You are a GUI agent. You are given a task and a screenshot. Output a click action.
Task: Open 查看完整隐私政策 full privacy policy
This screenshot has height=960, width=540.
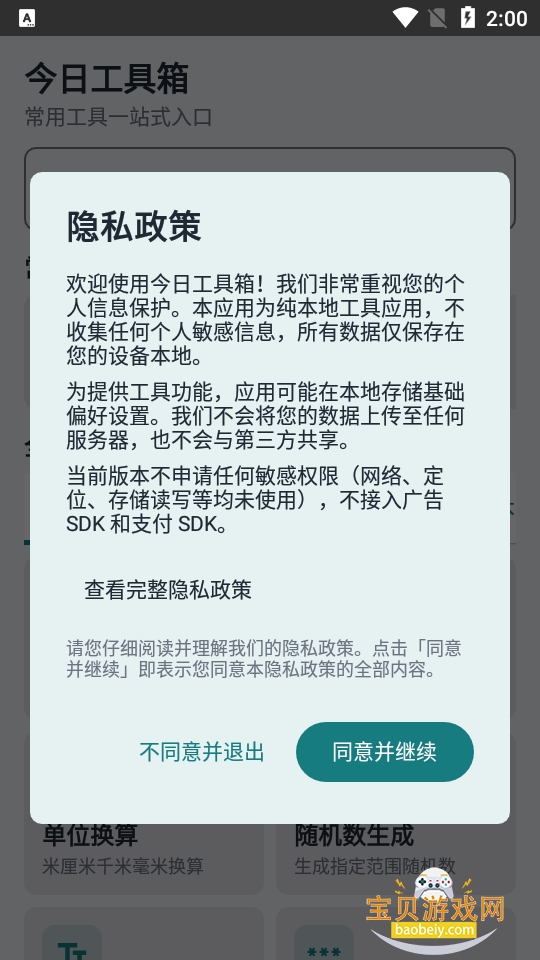coord(168,590)
